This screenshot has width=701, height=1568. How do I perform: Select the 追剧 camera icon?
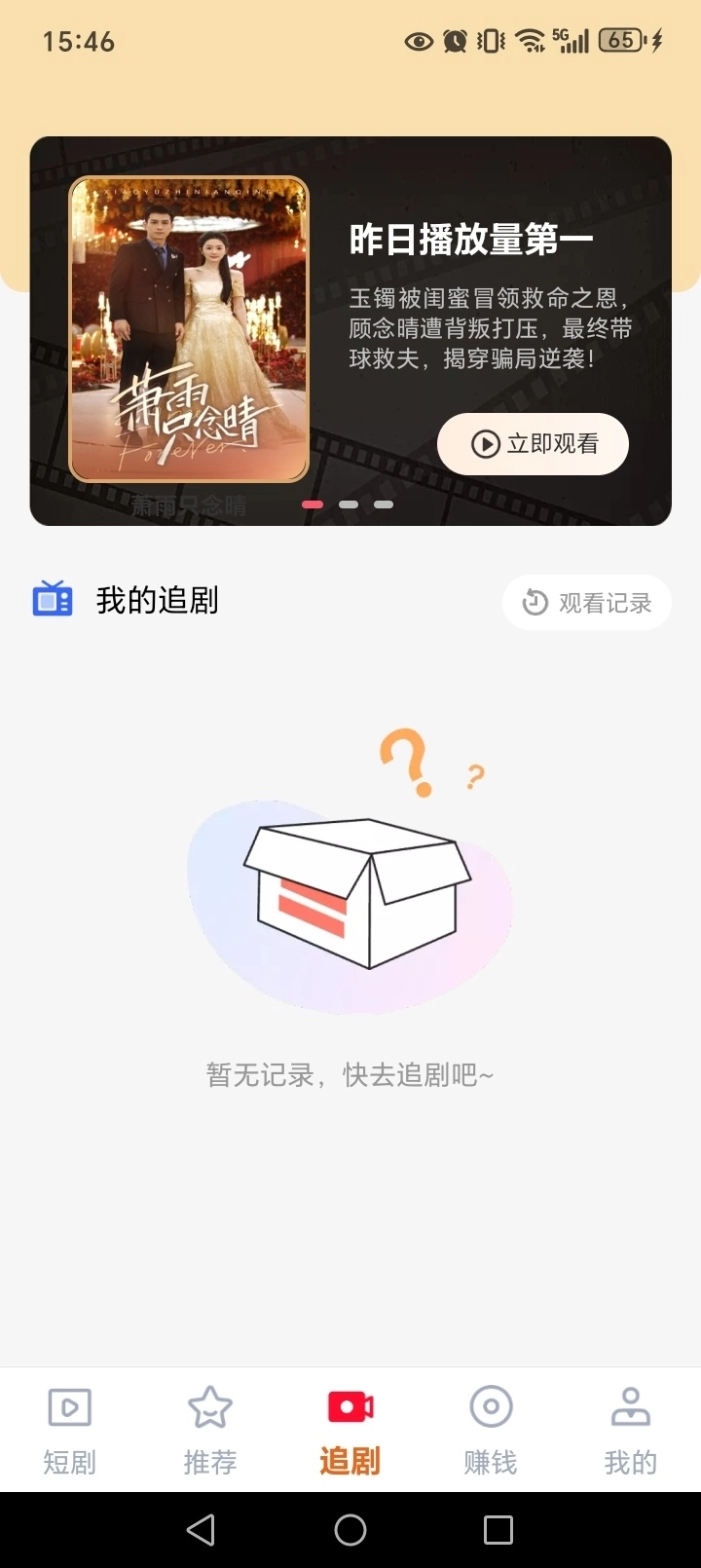[x=350, y=1406]
